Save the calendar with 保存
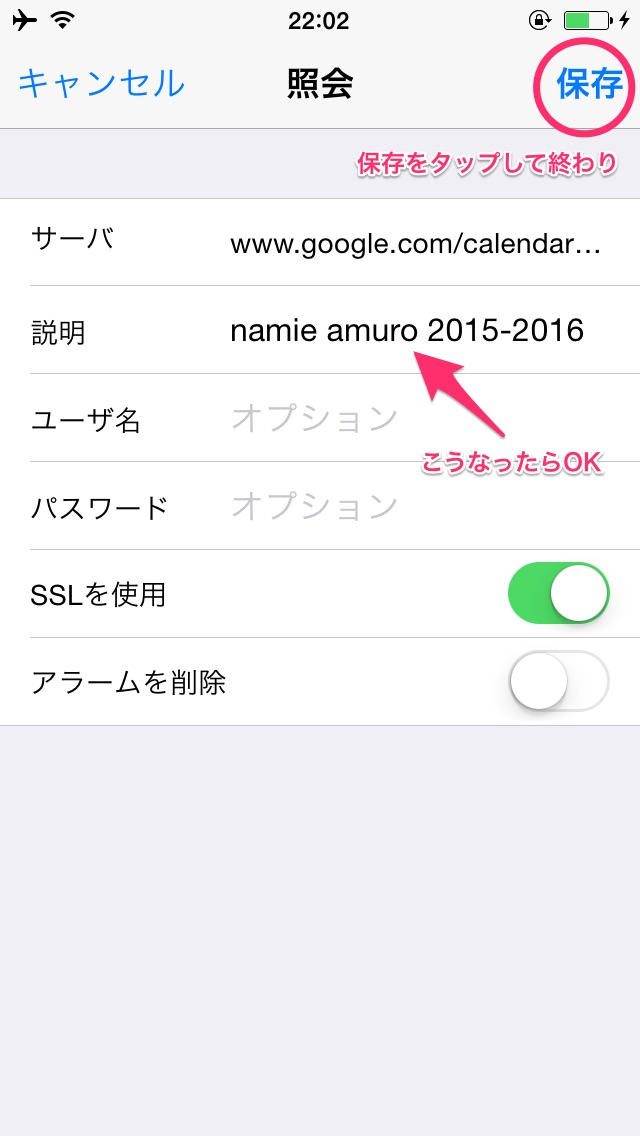The width and height of the screenshot is (640, 1136). click(589, 84)
